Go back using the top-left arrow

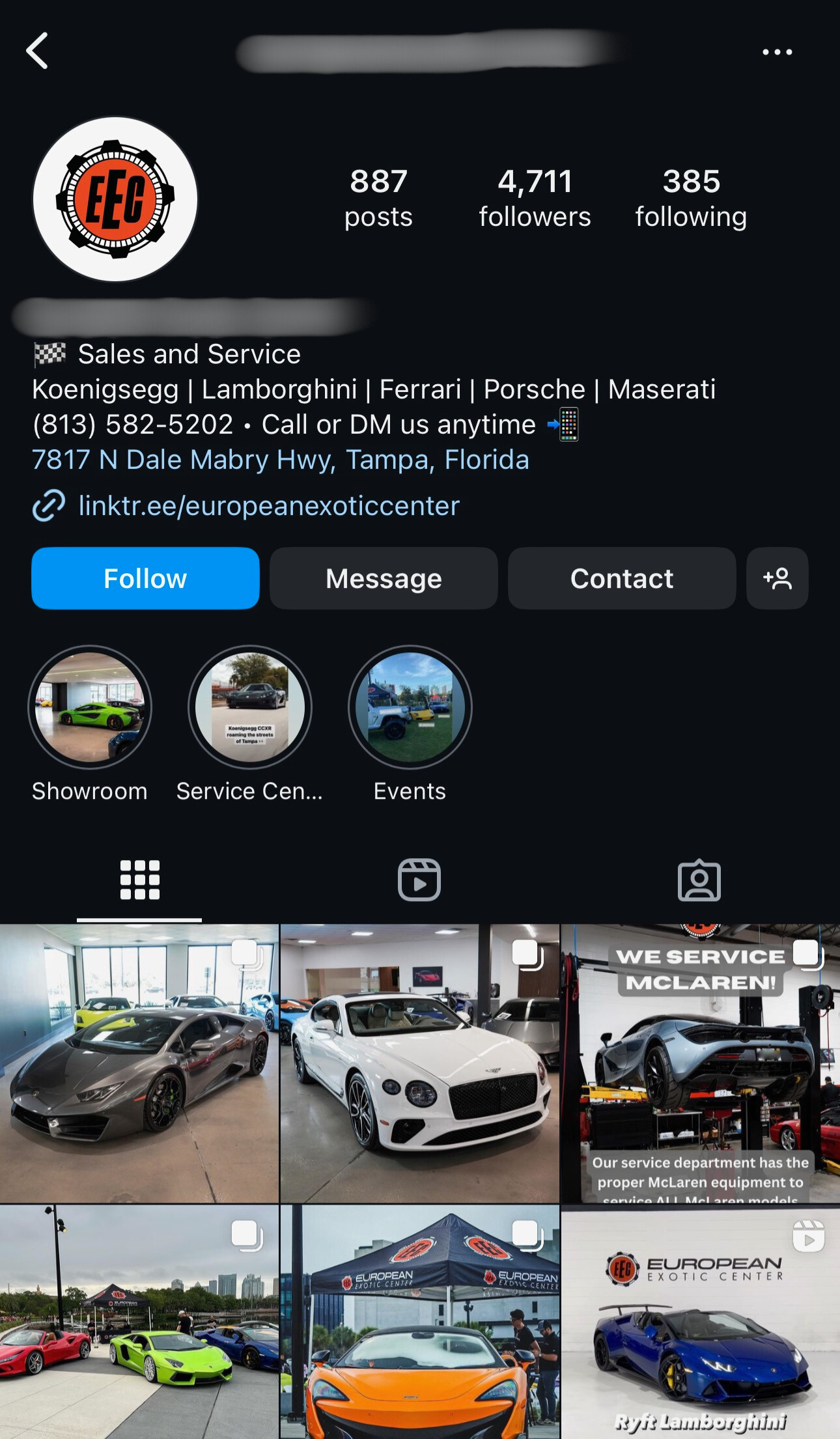coord(38,51)
